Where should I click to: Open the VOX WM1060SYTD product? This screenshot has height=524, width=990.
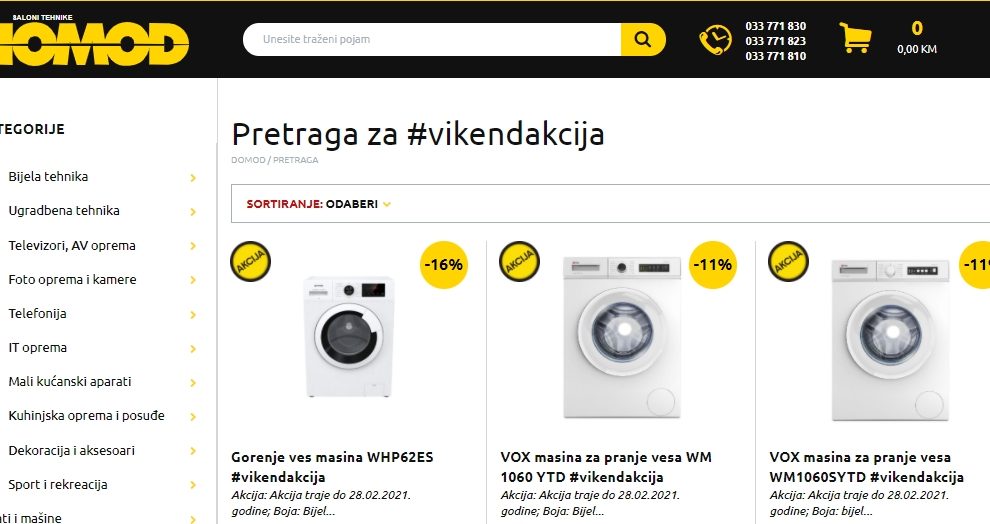point(866,466)
